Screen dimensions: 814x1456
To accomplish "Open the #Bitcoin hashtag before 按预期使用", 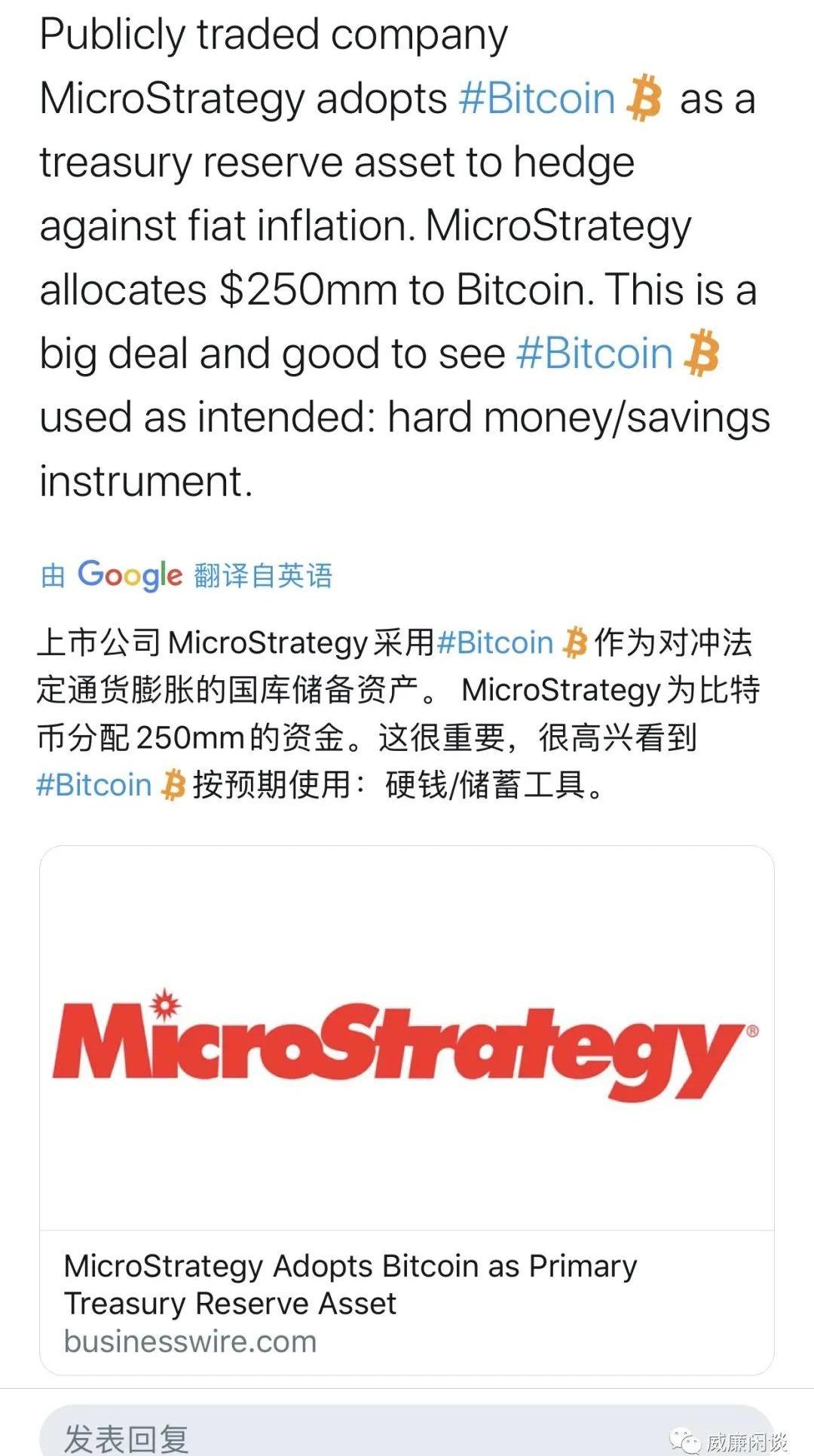I will pos(94,785).
